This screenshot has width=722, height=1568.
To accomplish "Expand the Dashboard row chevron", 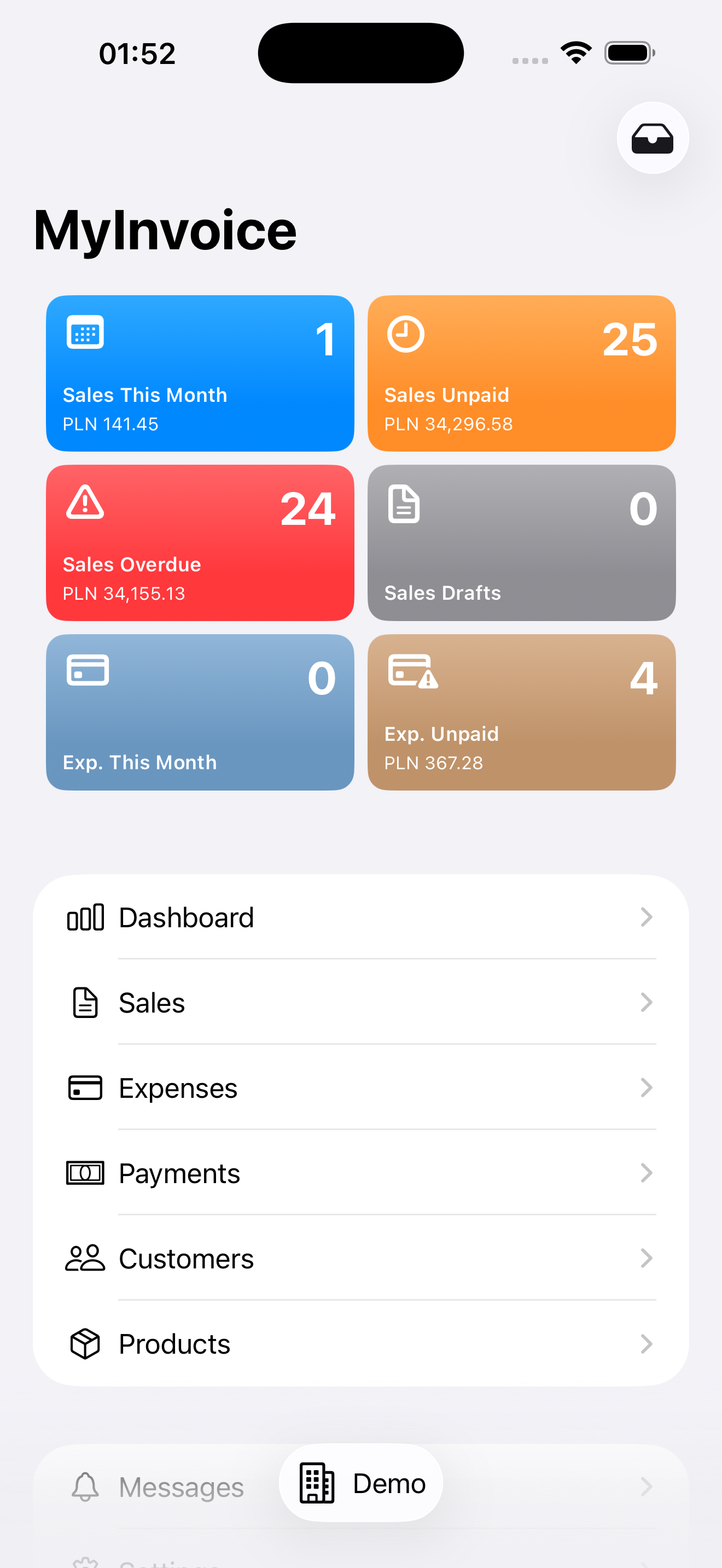I will point(647,917).
